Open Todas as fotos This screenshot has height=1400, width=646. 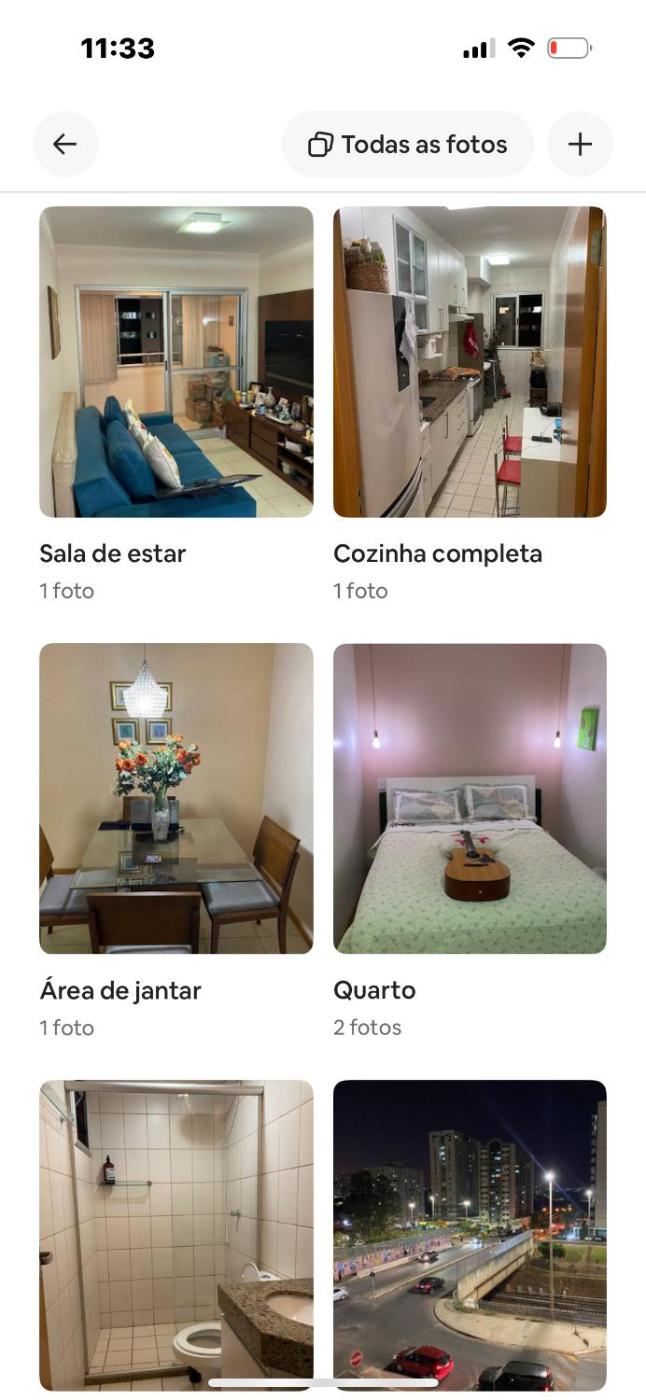coord(408,144)
